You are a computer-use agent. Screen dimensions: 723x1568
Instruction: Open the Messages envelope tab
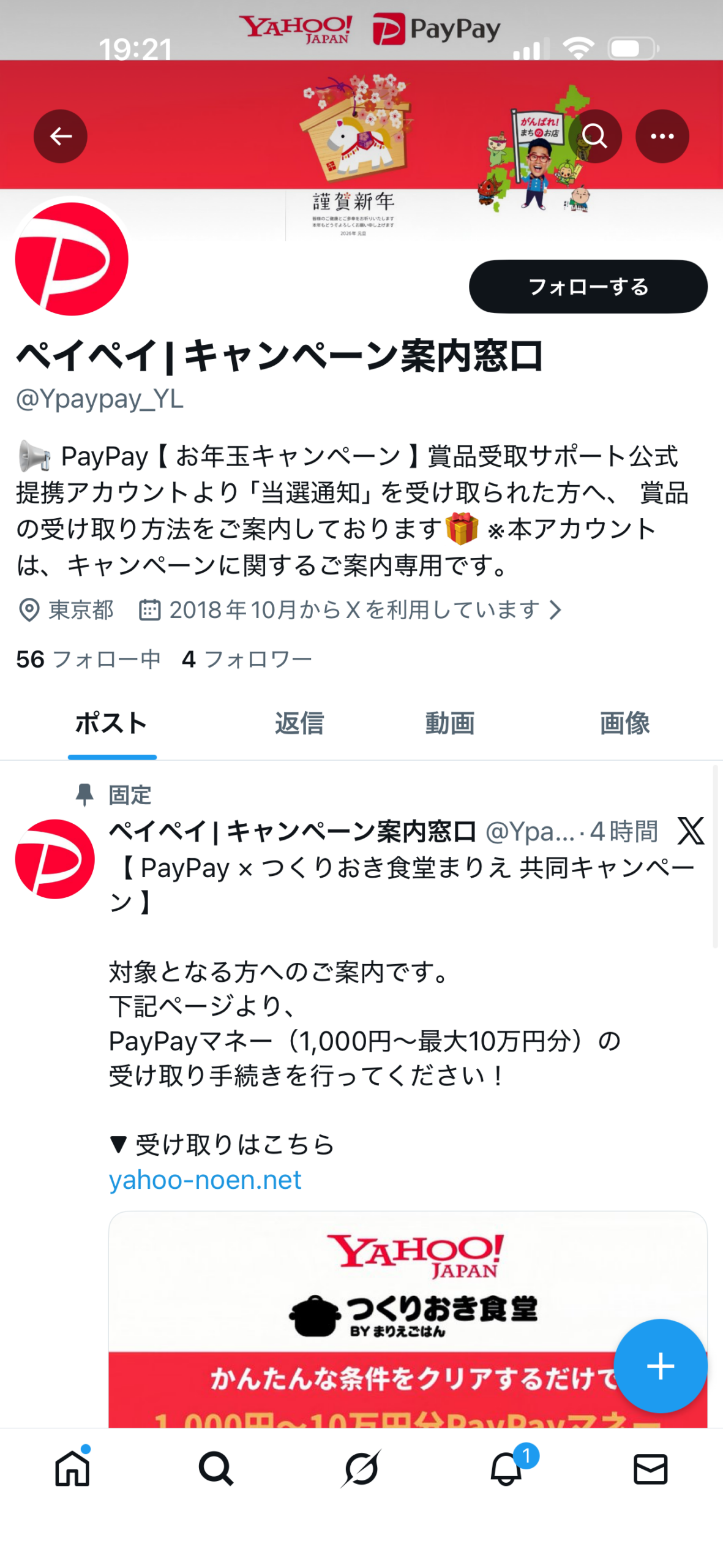tap(650, 1468)
